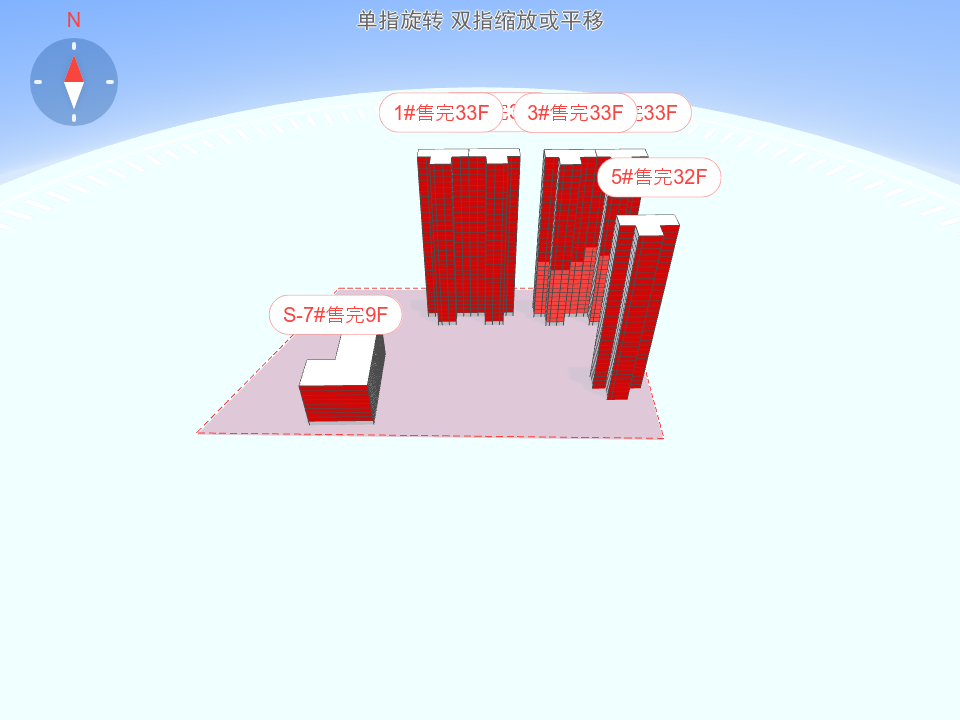This screenshot has width=960, height=720.
Task: Tap the 3#售完33F building label
Action: 575,113
